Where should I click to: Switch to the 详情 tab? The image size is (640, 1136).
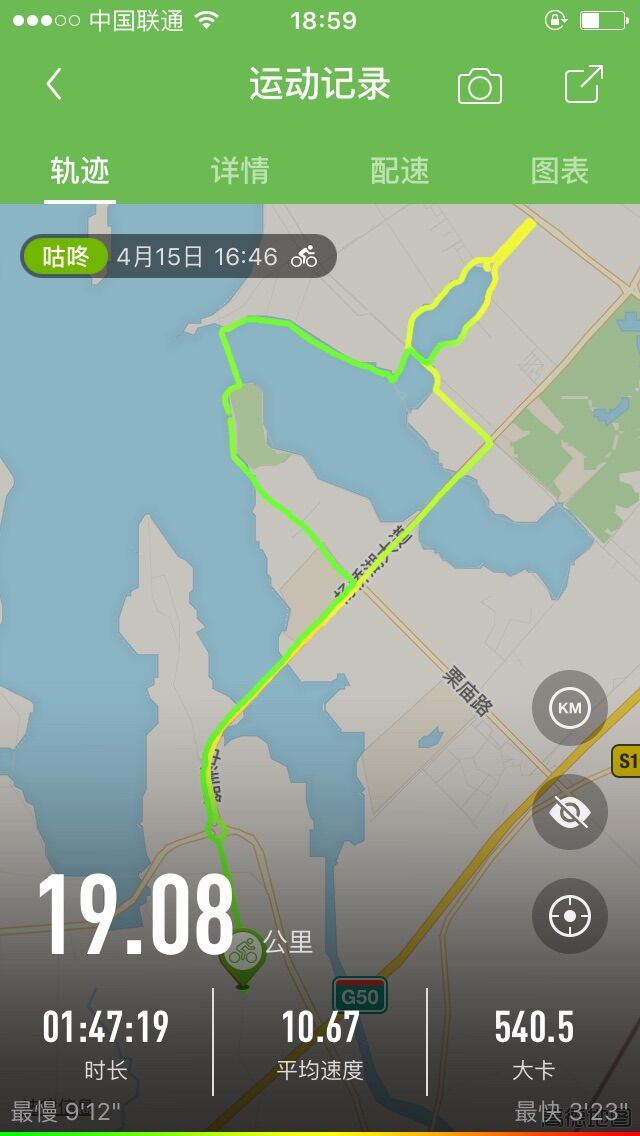click(x=240, y=171)
